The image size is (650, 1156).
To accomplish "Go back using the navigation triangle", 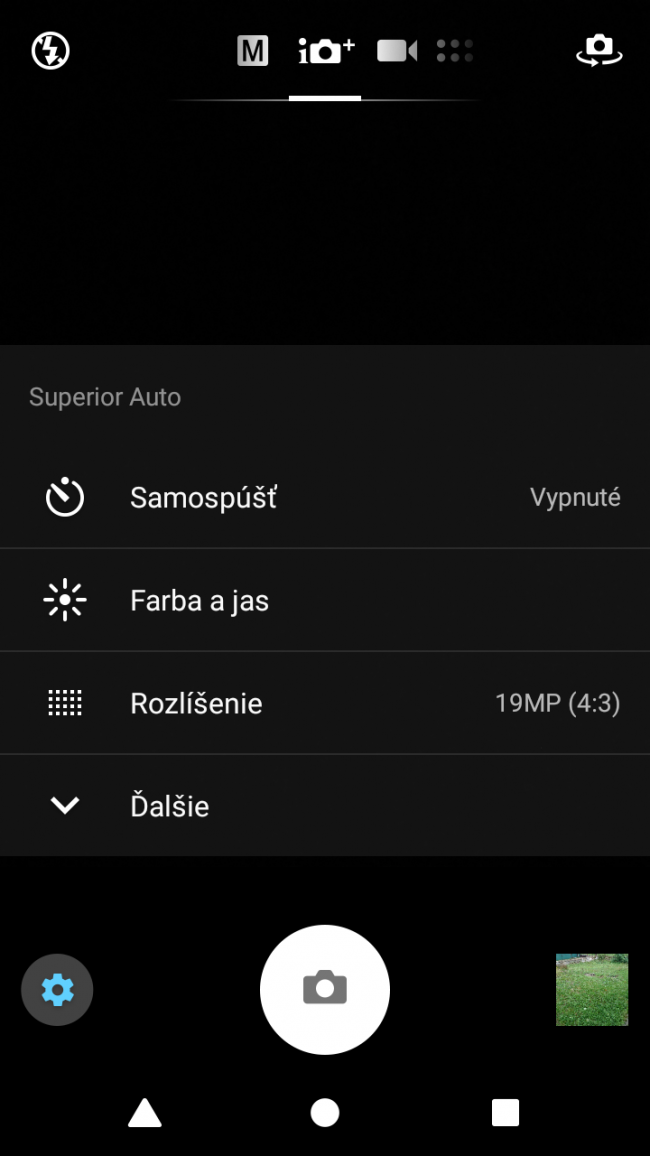I will click(x=144, y=1113).
